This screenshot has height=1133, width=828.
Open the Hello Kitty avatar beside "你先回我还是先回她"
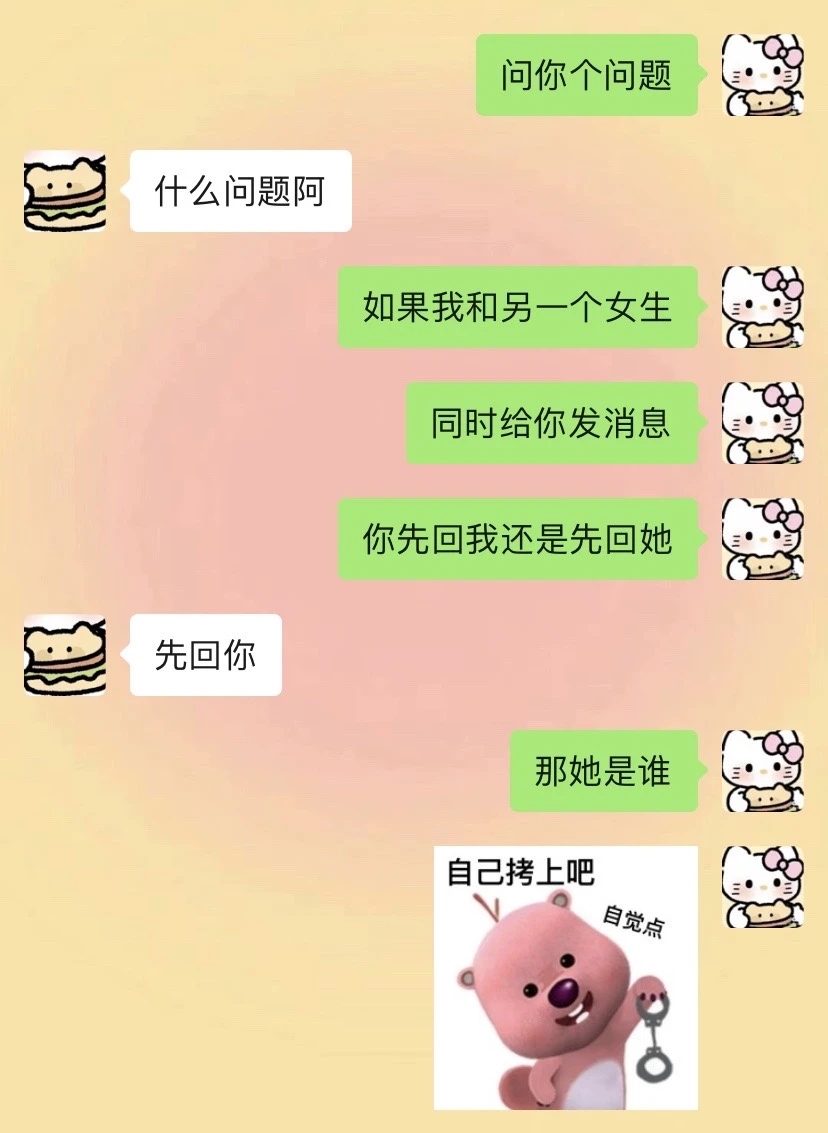pos(764,540)
